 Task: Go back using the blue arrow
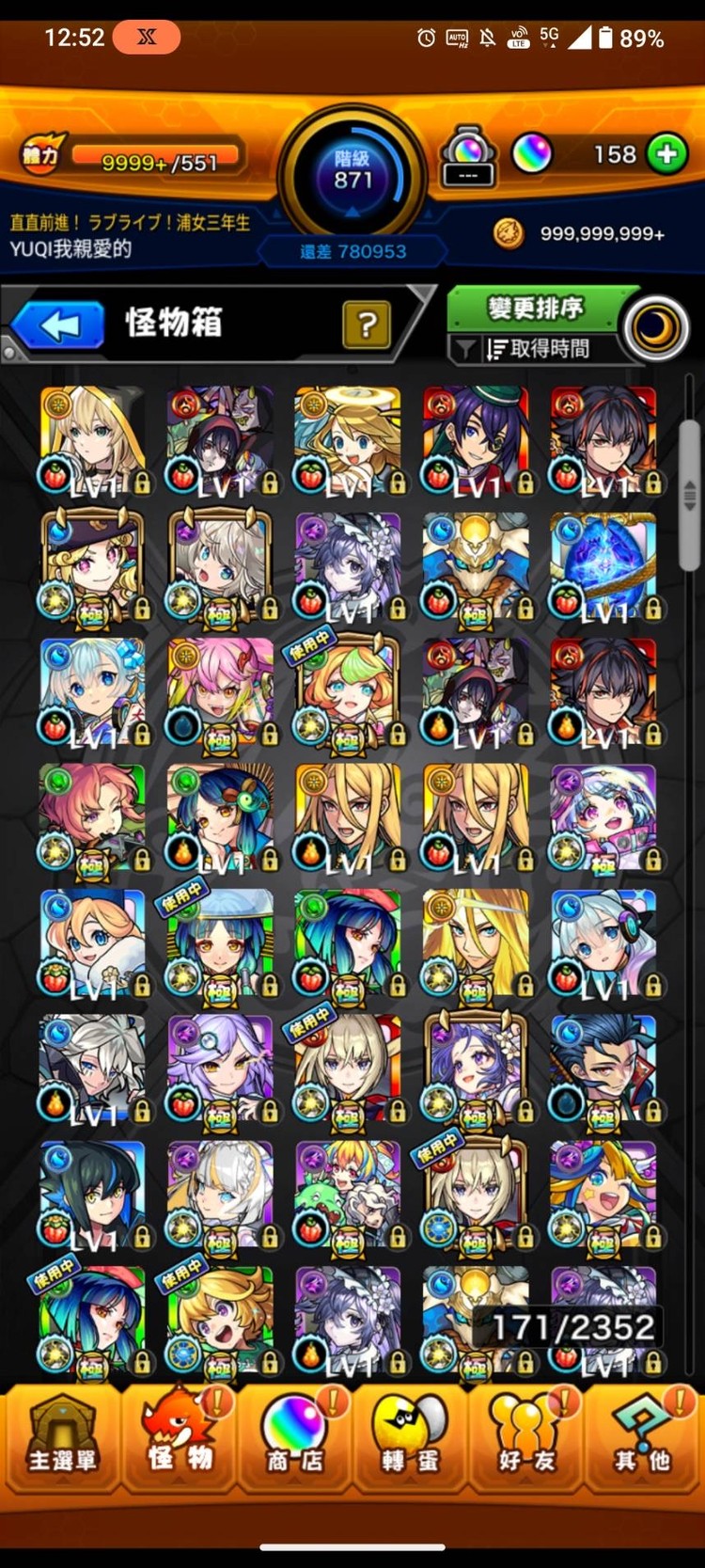point(59,325)
